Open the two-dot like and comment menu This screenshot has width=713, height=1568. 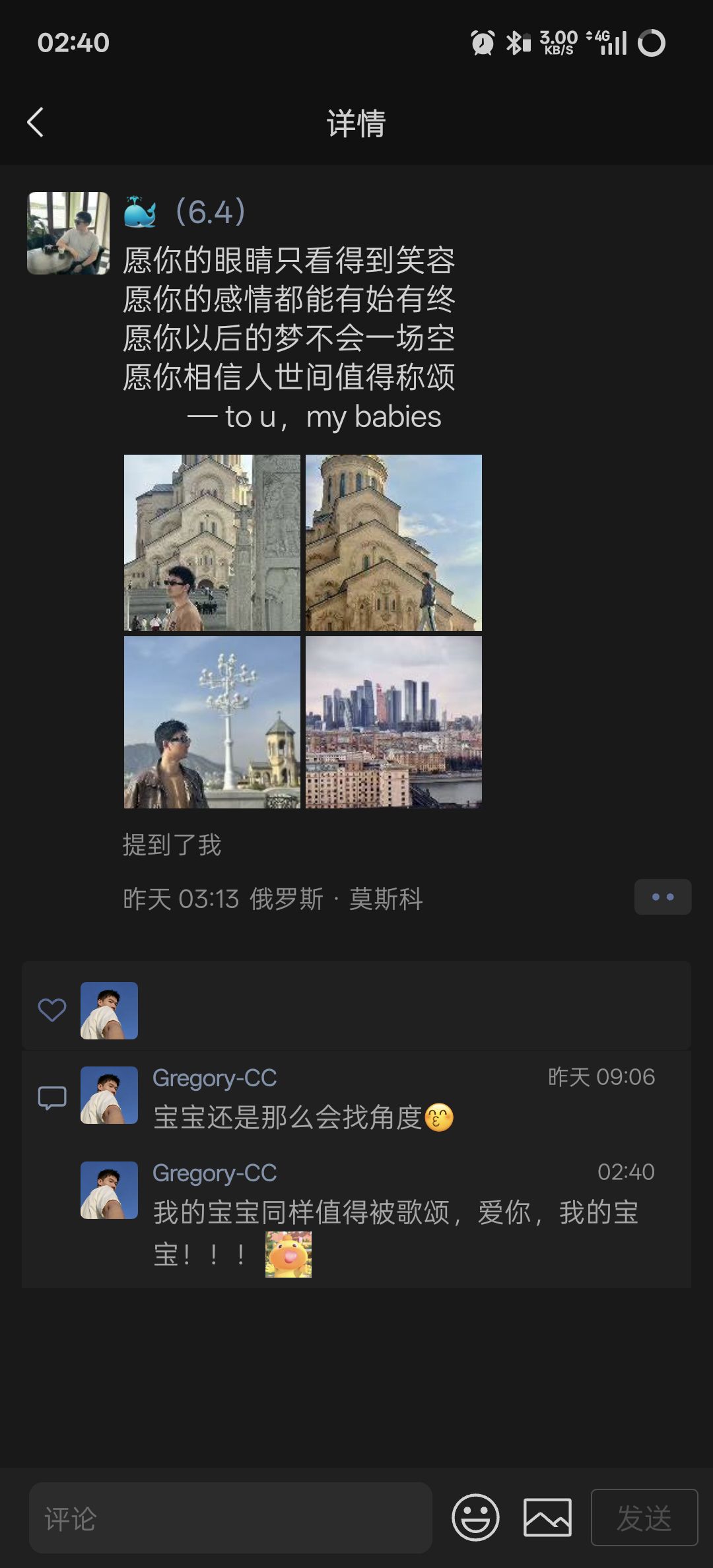tap(662, 897)
